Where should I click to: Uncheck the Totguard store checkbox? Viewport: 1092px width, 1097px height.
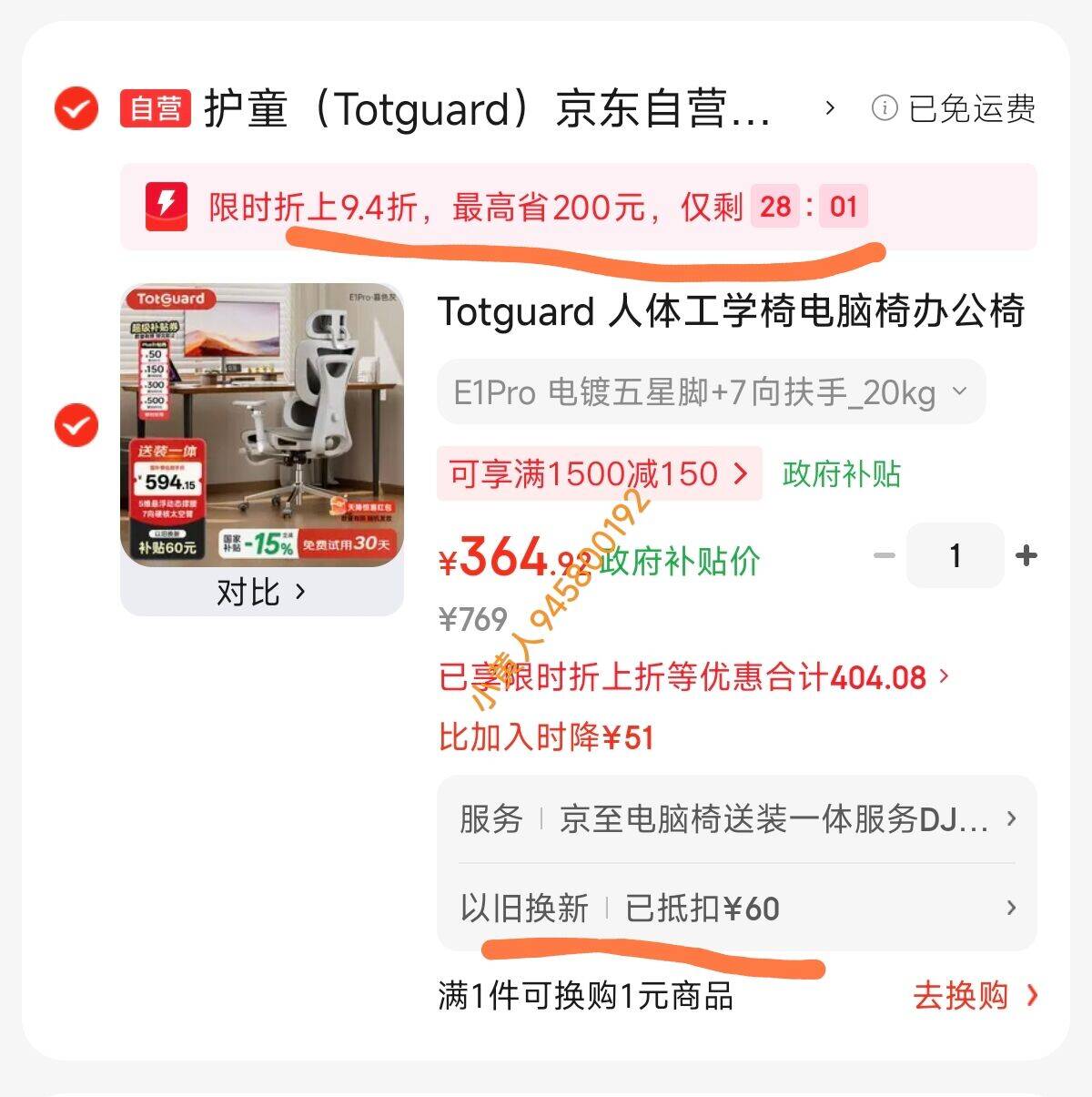click(76, 109)
